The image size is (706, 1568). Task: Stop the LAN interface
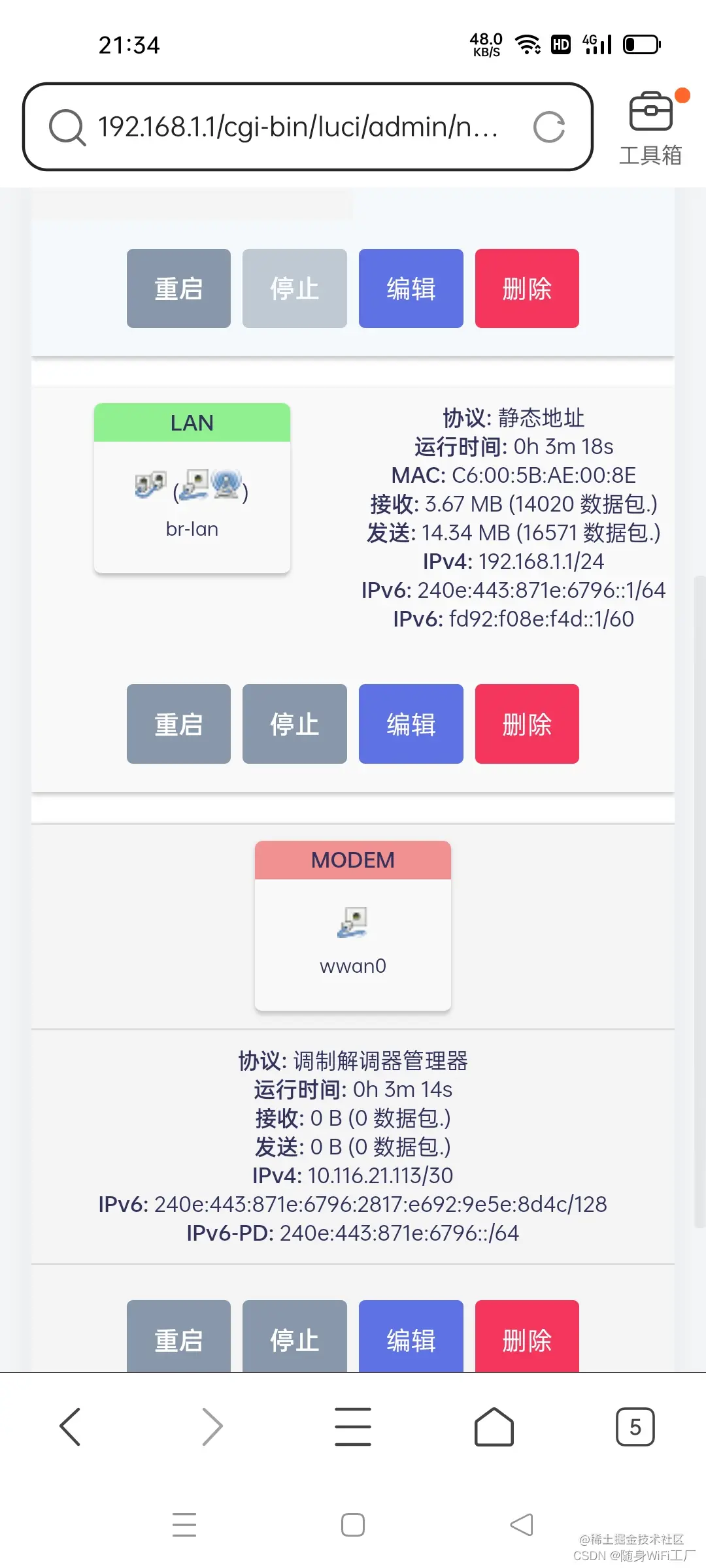pos(294,724)
